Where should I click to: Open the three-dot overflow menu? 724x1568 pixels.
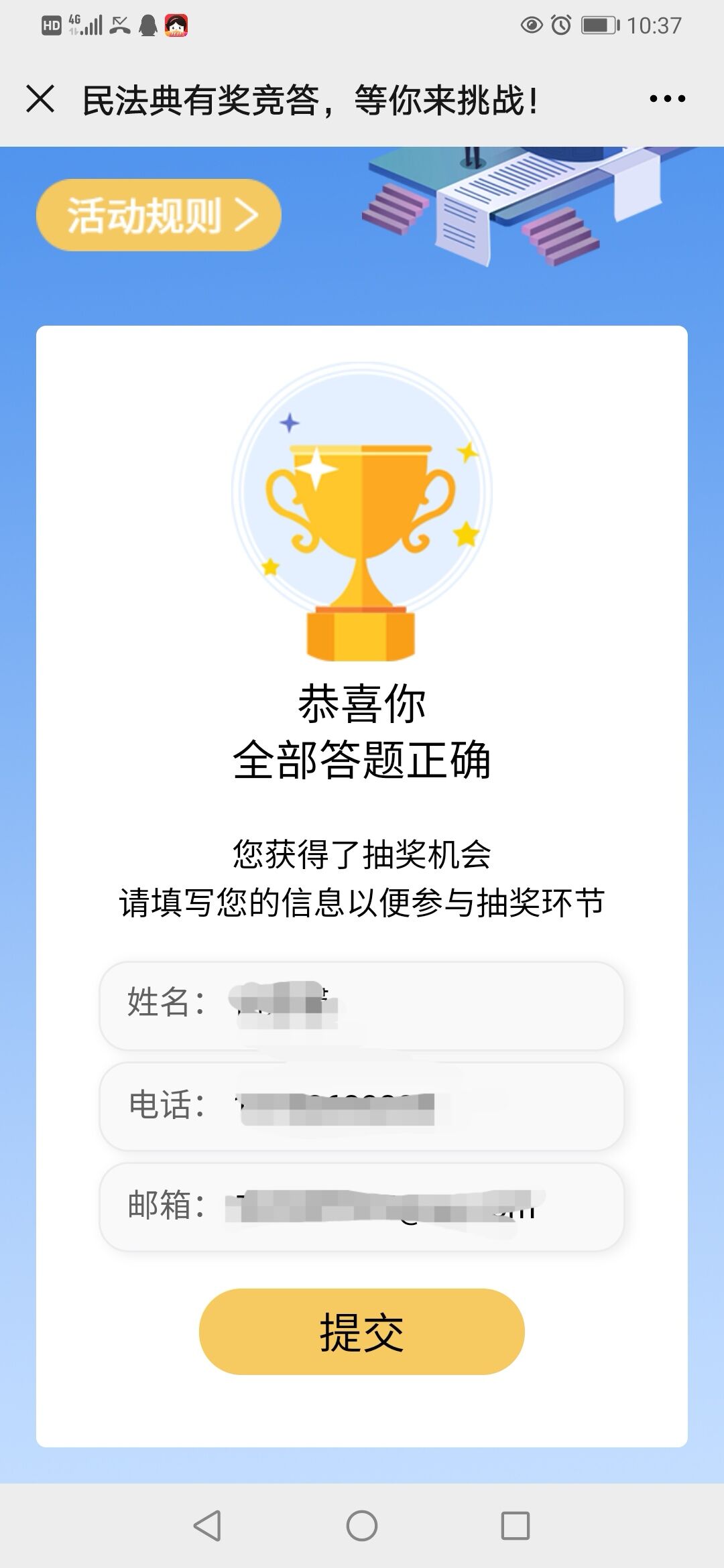(x=667, y=99)
